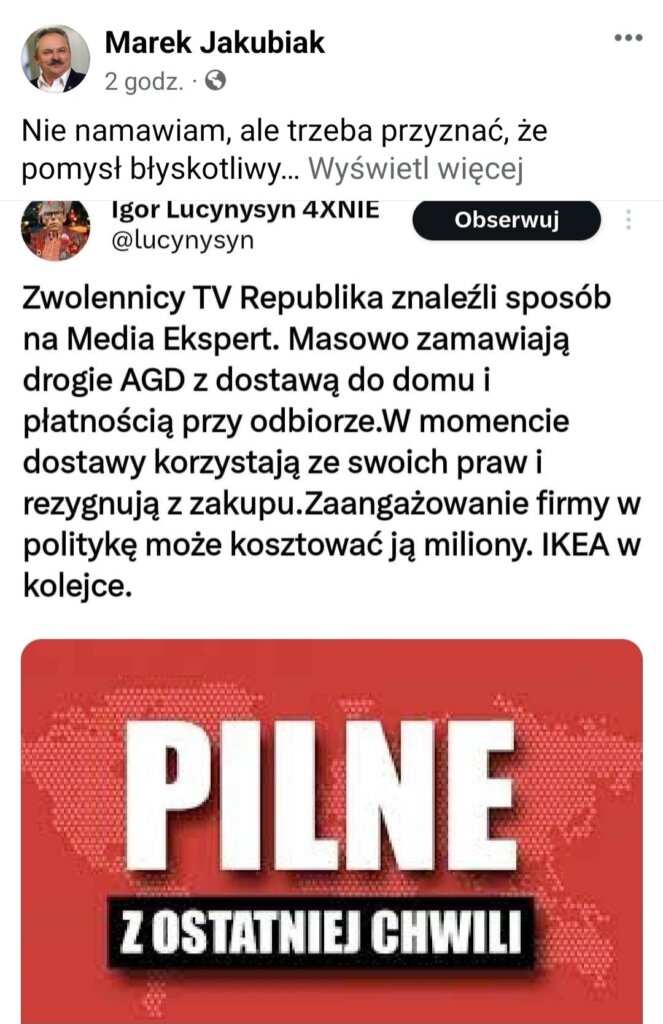Open the post's three-dot options menu
The height and width of the screenshot is (1024, 663).
pos(628,38)
